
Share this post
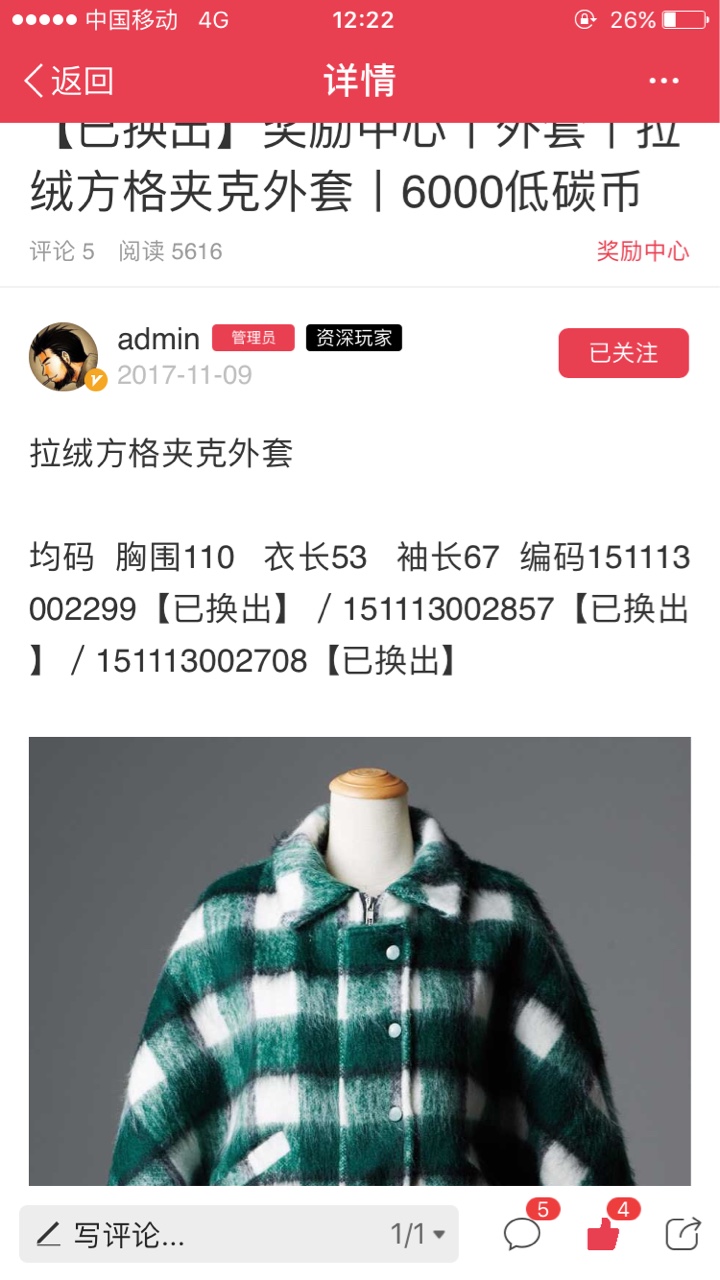pyautogui.click(x=683, y=1233)
